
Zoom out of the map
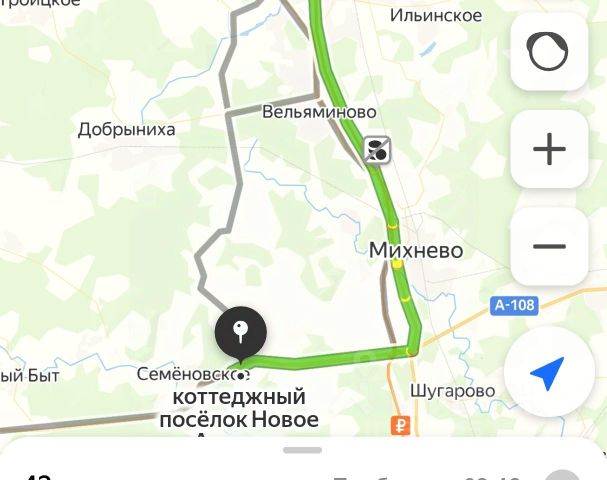click(548, 247)
